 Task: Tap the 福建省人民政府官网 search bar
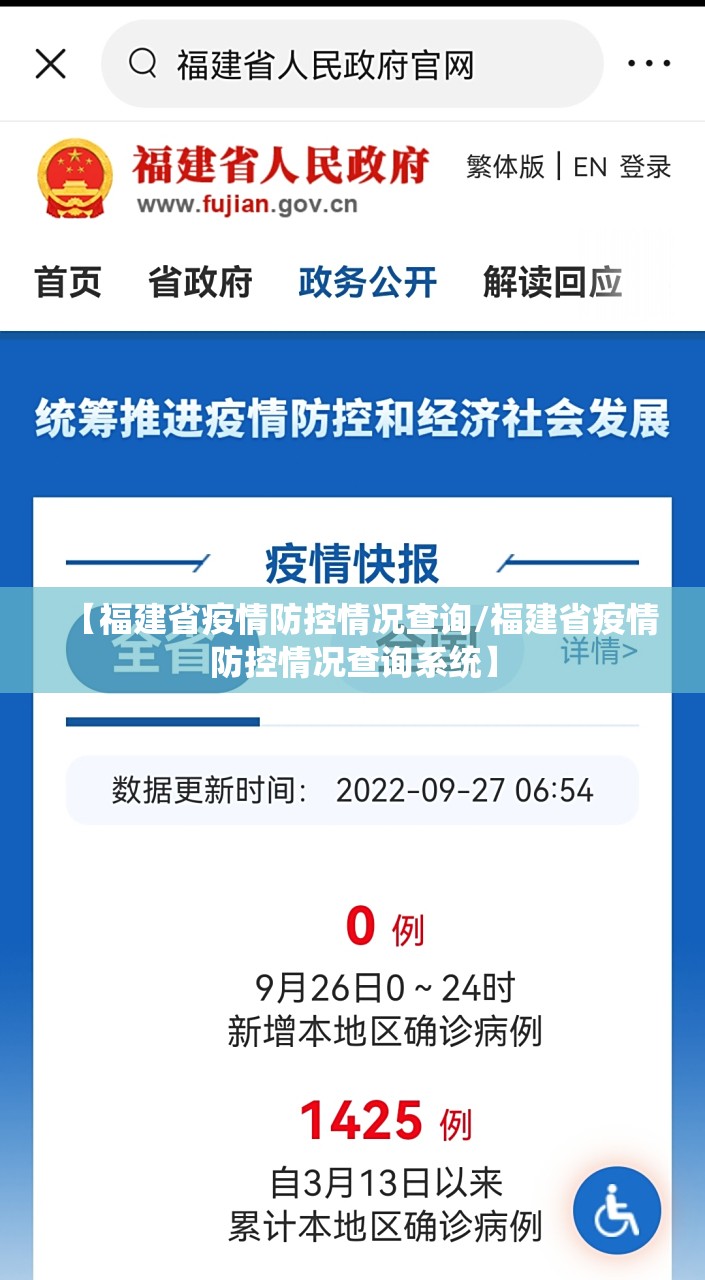pos(352,64)
